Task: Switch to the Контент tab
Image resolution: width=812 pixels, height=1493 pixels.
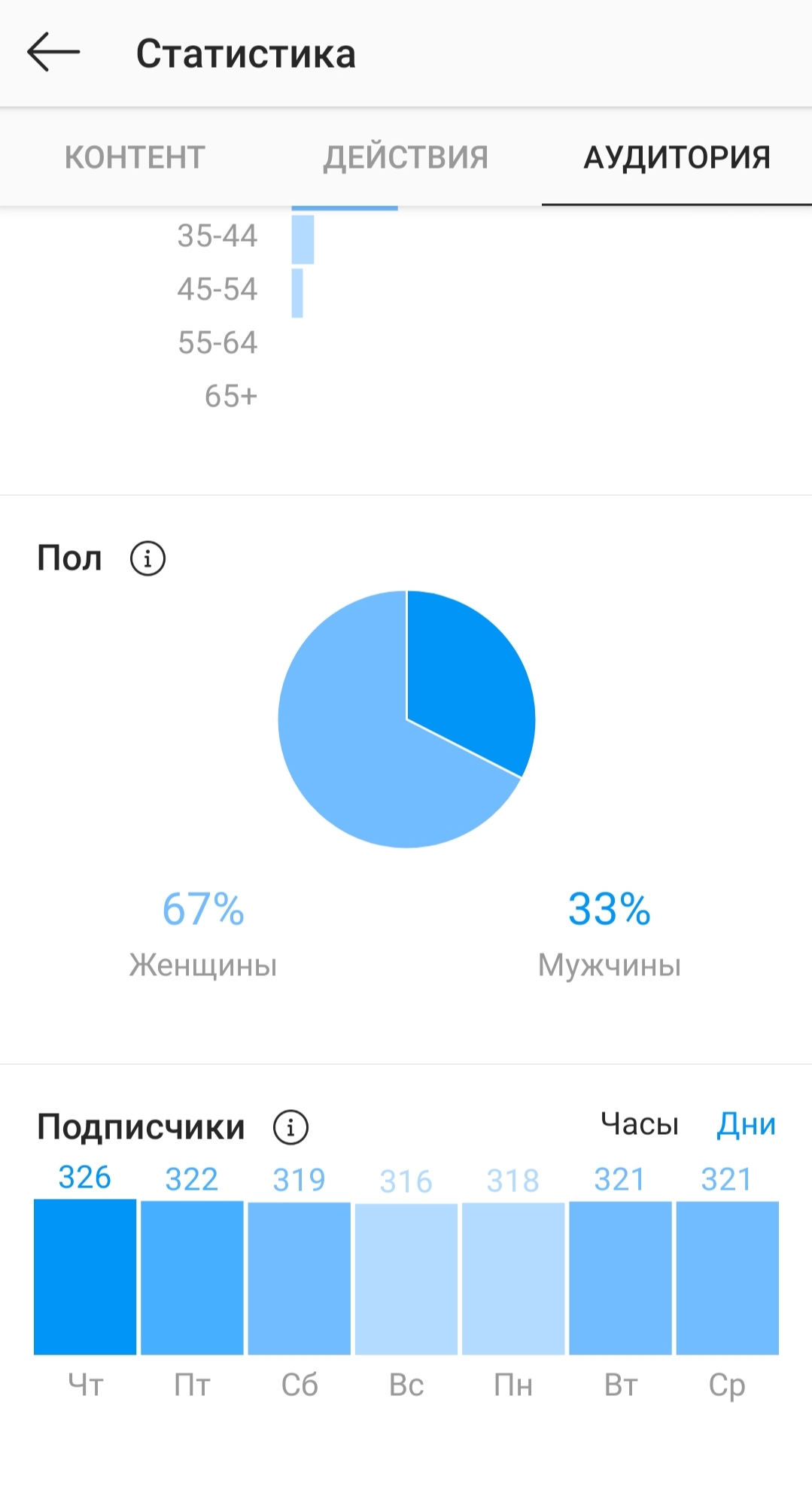Action: coord(135,157)
